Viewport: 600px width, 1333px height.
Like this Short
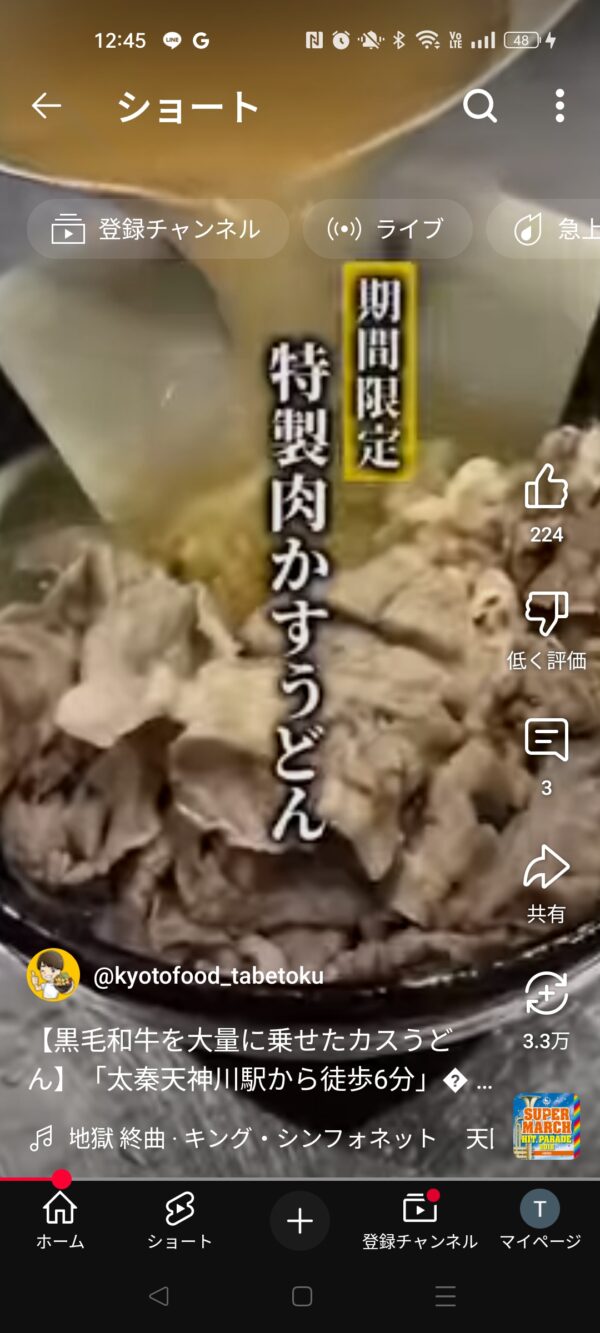tap(546, 488)
